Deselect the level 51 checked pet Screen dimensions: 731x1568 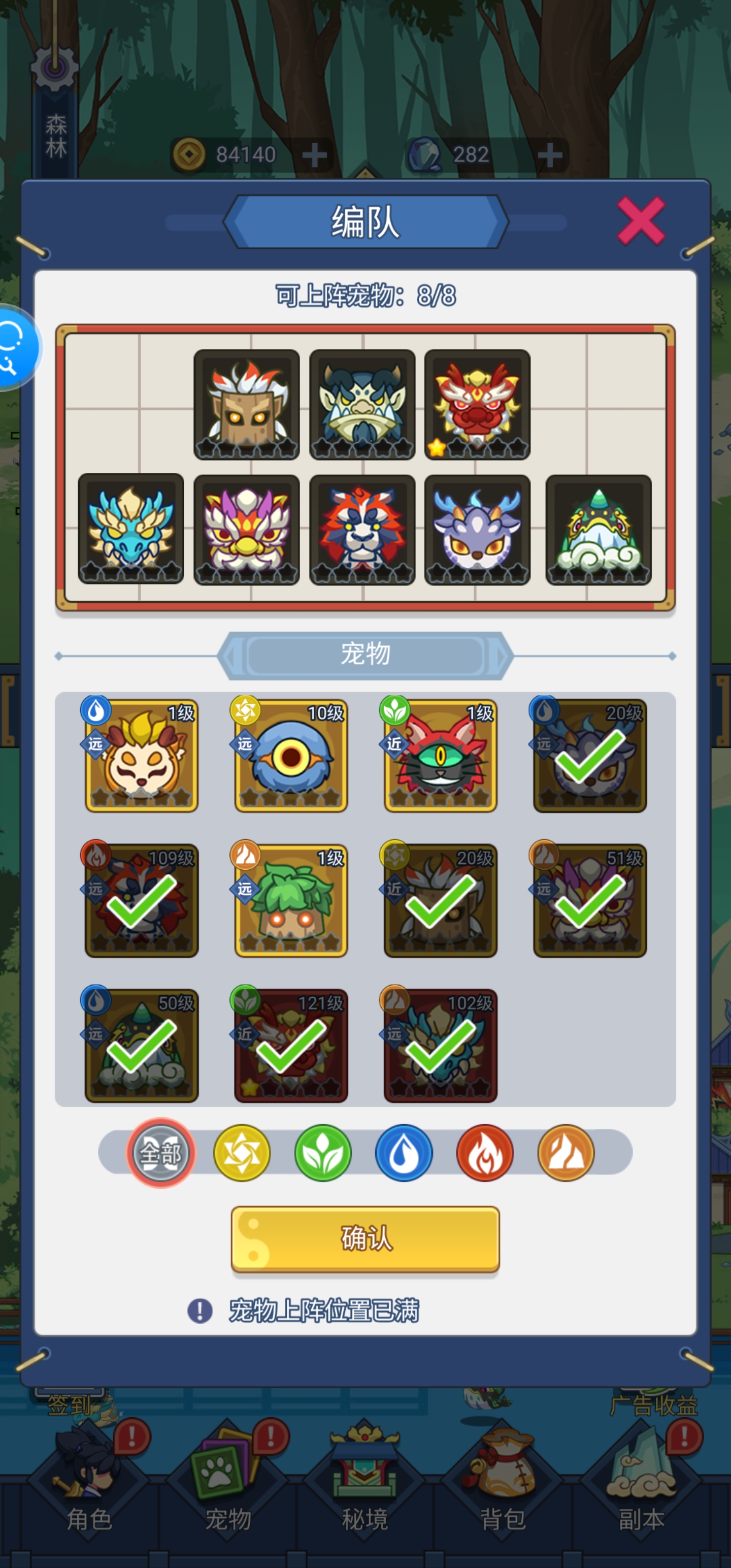click(590, 900)
